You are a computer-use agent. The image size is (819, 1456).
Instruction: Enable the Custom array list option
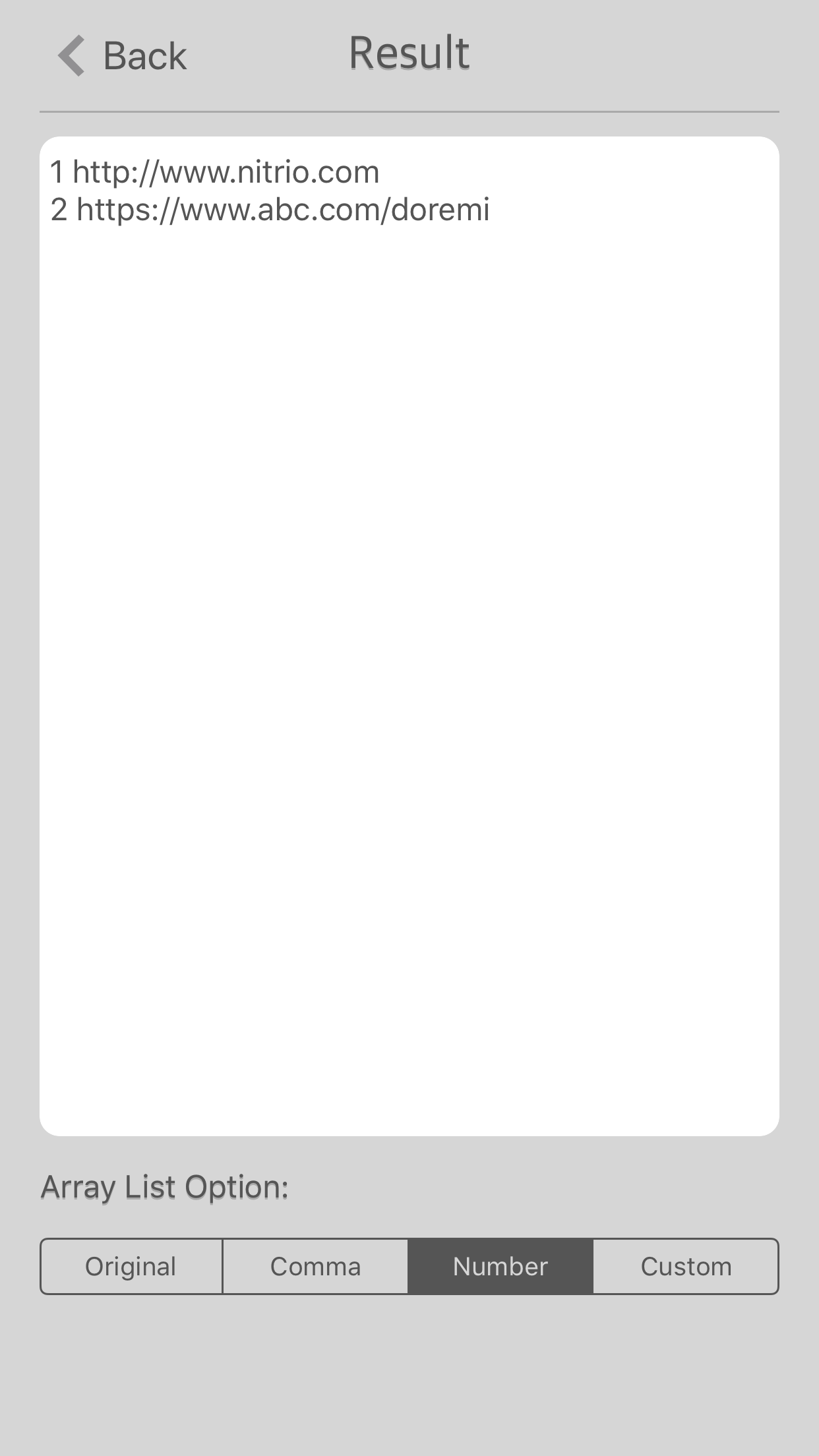pos(686,1265)
